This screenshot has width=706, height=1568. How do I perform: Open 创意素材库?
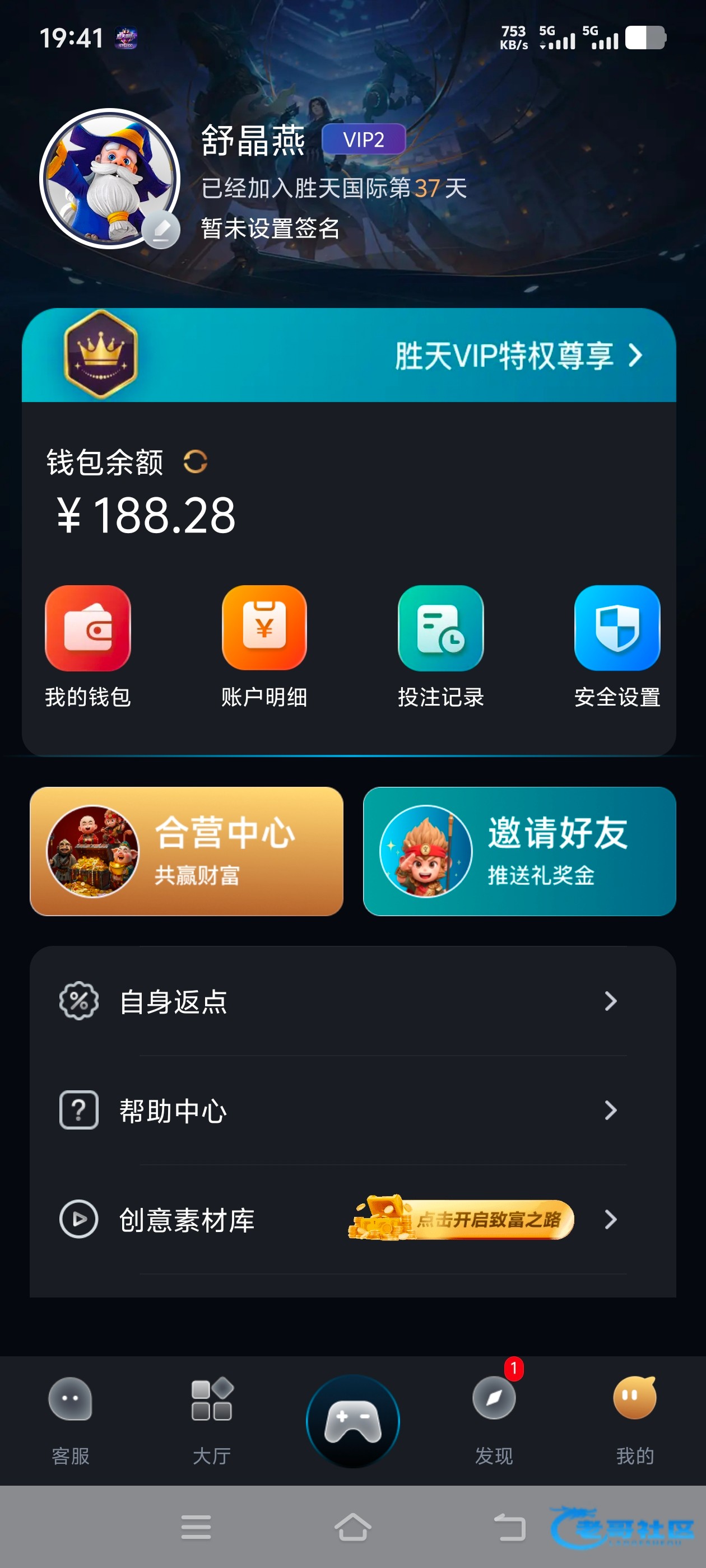click(x=352, y=1219)
